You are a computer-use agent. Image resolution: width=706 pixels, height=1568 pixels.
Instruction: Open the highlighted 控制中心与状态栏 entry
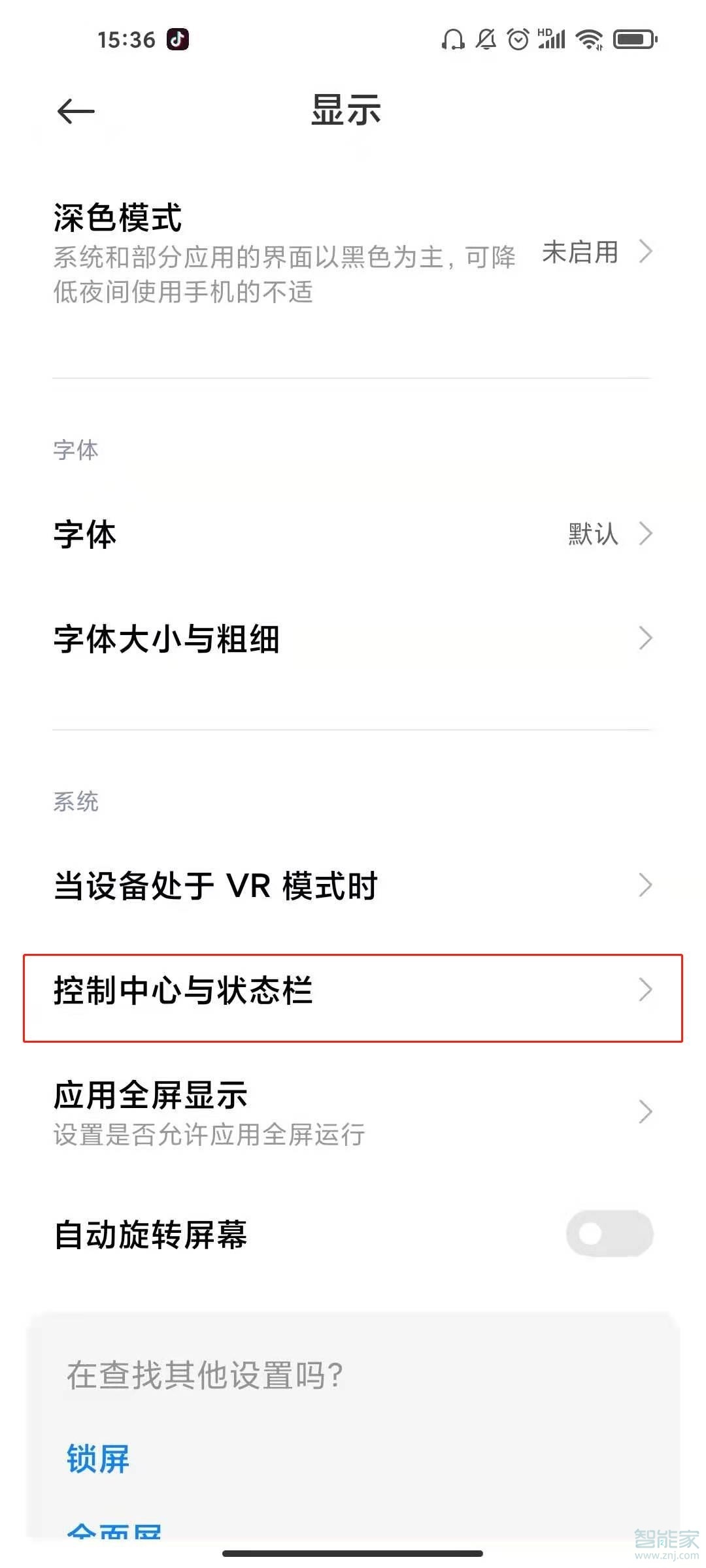pos(353,991)
